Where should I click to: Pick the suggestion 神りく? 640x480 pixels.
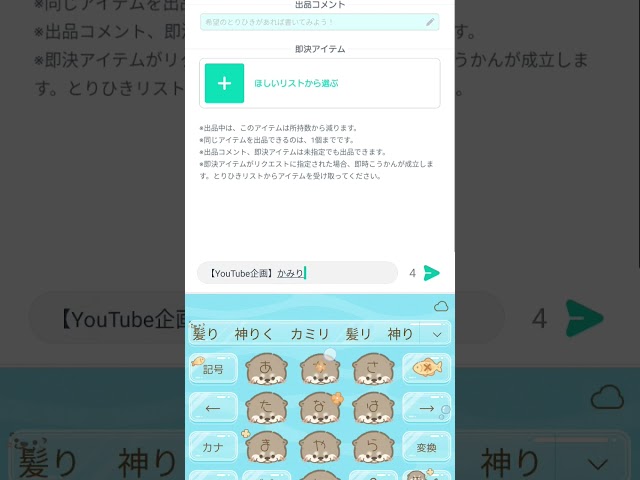(254, 334)
